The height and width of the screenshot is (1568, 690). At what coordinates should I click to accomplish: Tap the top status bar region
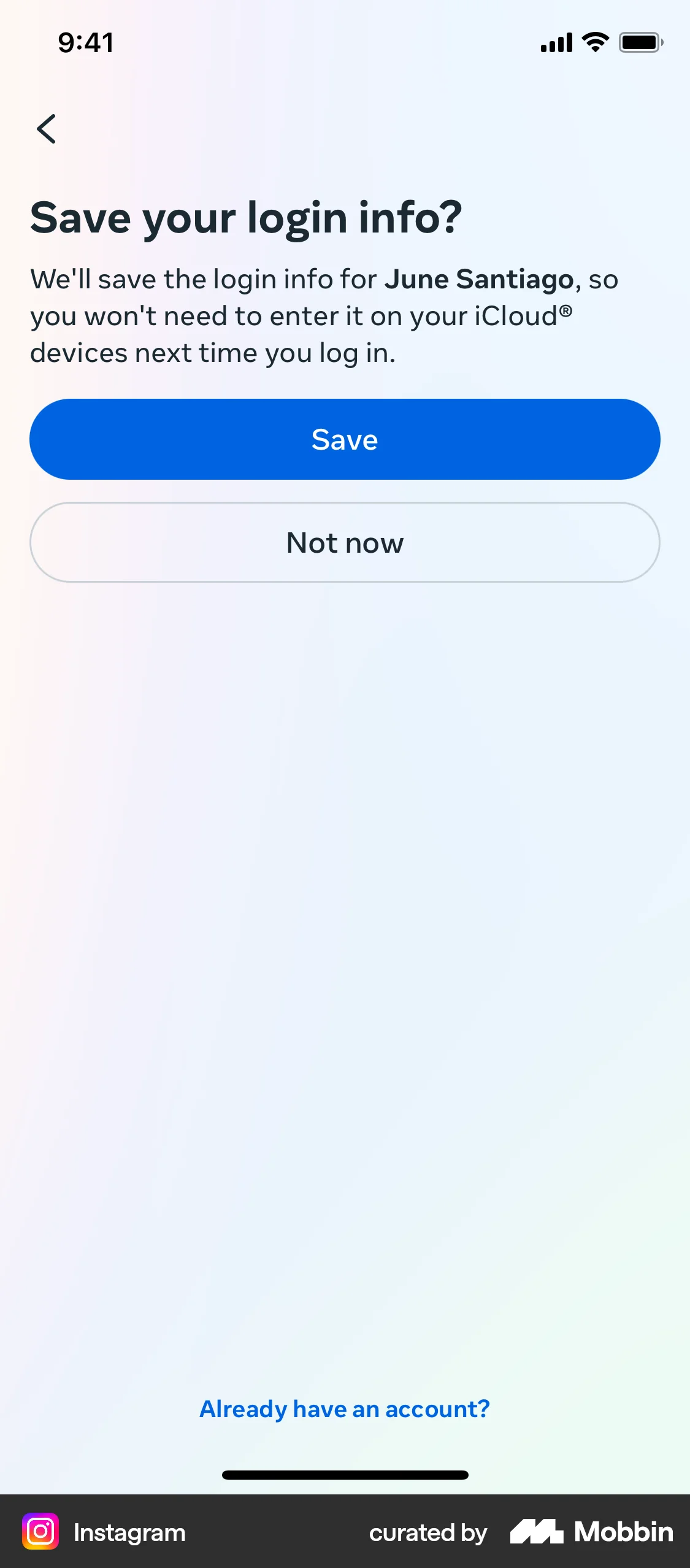345,42
